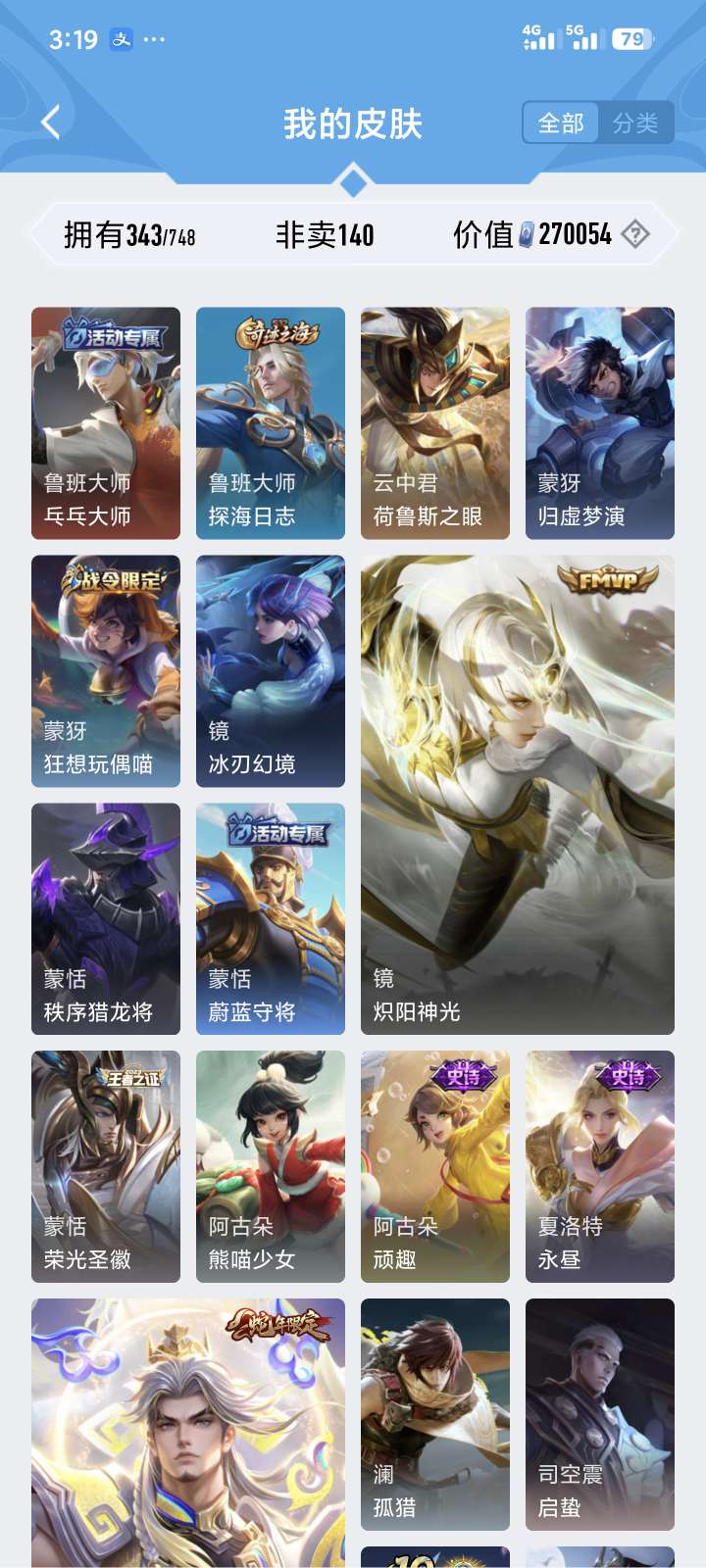Switch to the 分类 view
Screen dimensions: 706x1568
[635, 123]
